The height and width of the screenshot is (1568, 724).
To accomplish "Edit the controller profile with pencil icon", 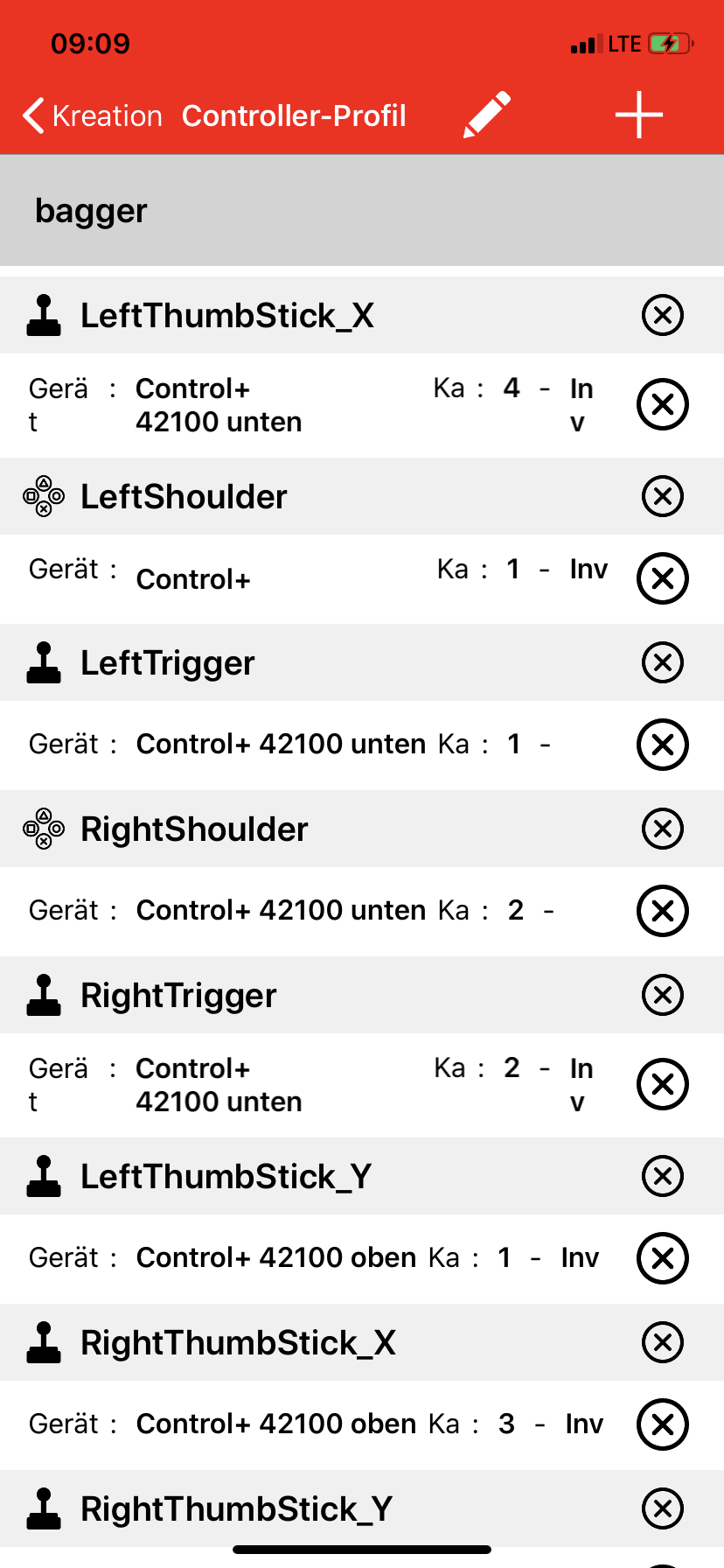I will pyautogui.click(x=487, y=115).
